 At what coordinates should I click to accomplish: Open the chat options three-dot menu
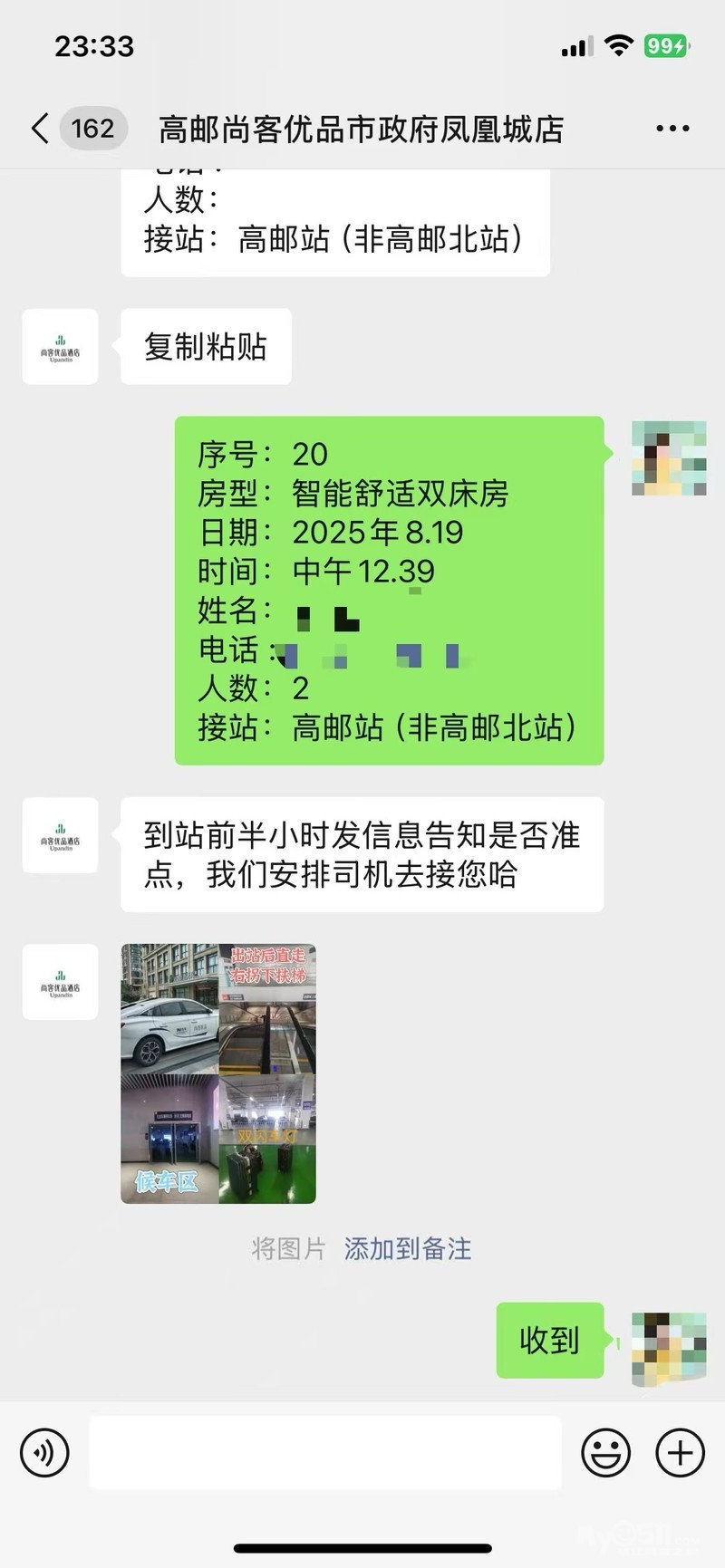pos(672,129)
